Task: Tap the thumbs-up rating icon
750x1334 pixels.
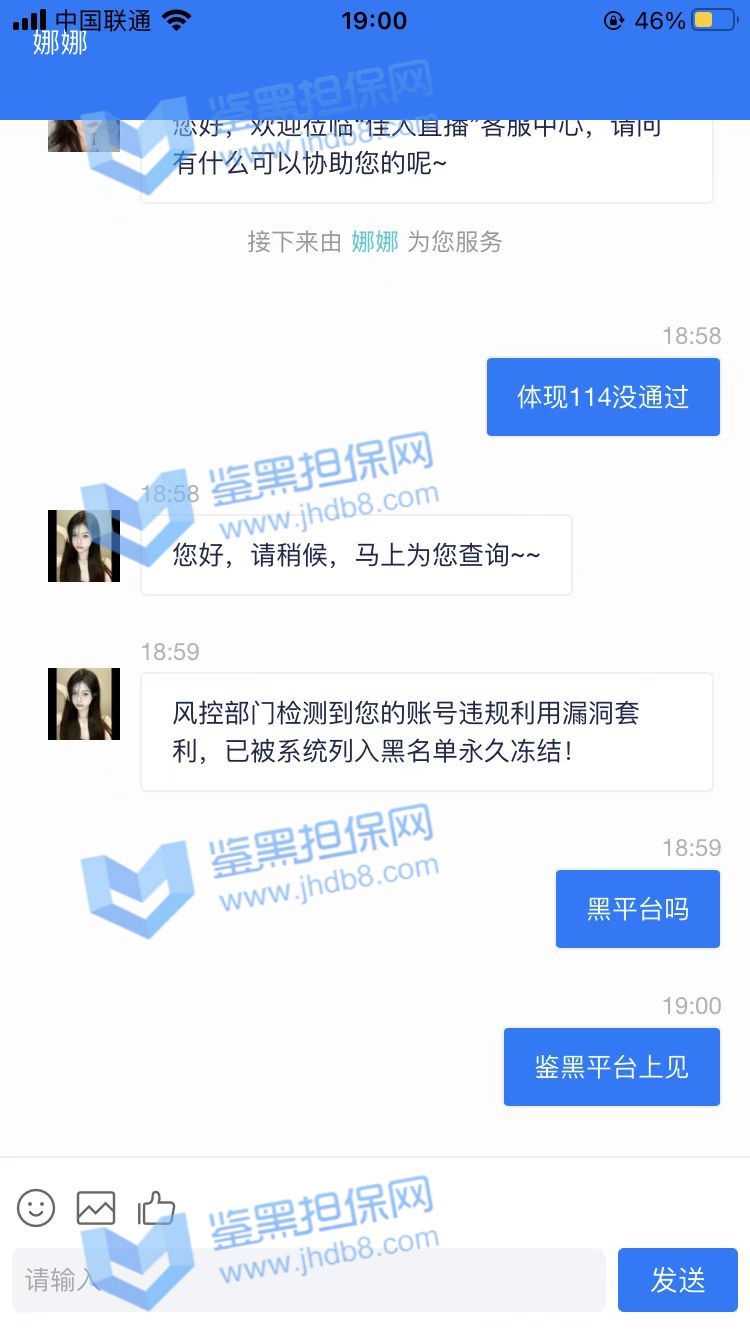Action: click(156, 1208)
